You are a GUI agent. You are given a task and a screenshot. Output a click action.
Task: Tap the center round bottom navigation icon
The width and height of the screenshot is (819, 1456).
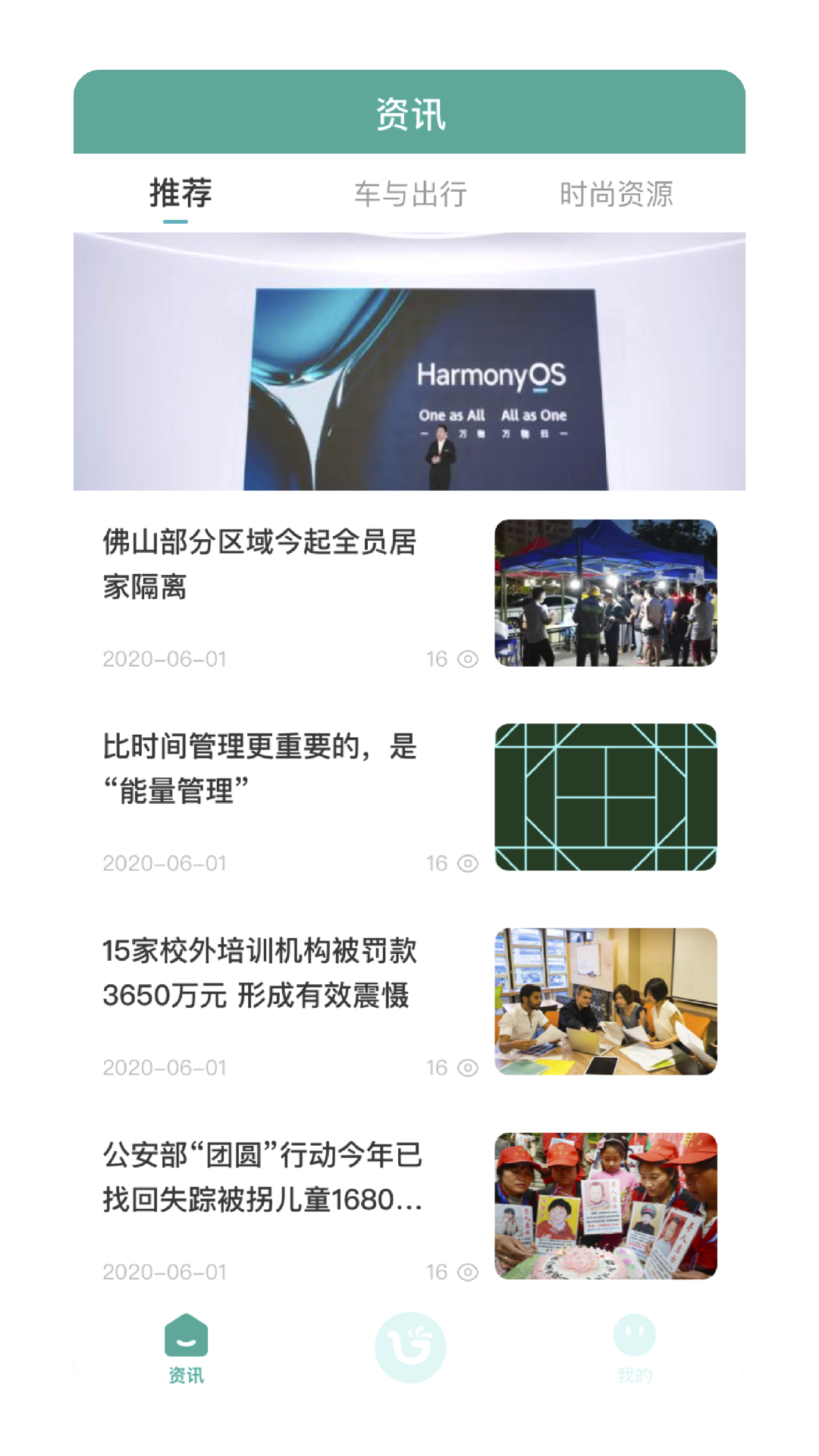click(x=410, y=1347)
